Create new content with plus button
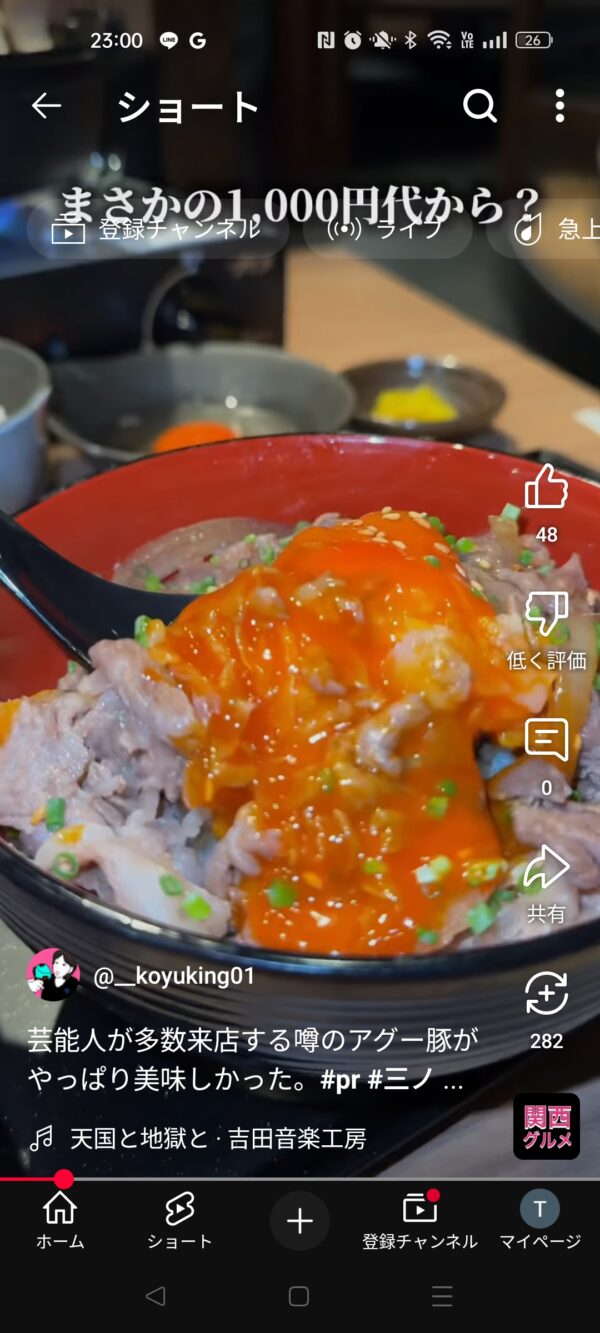 point(300,1221)
